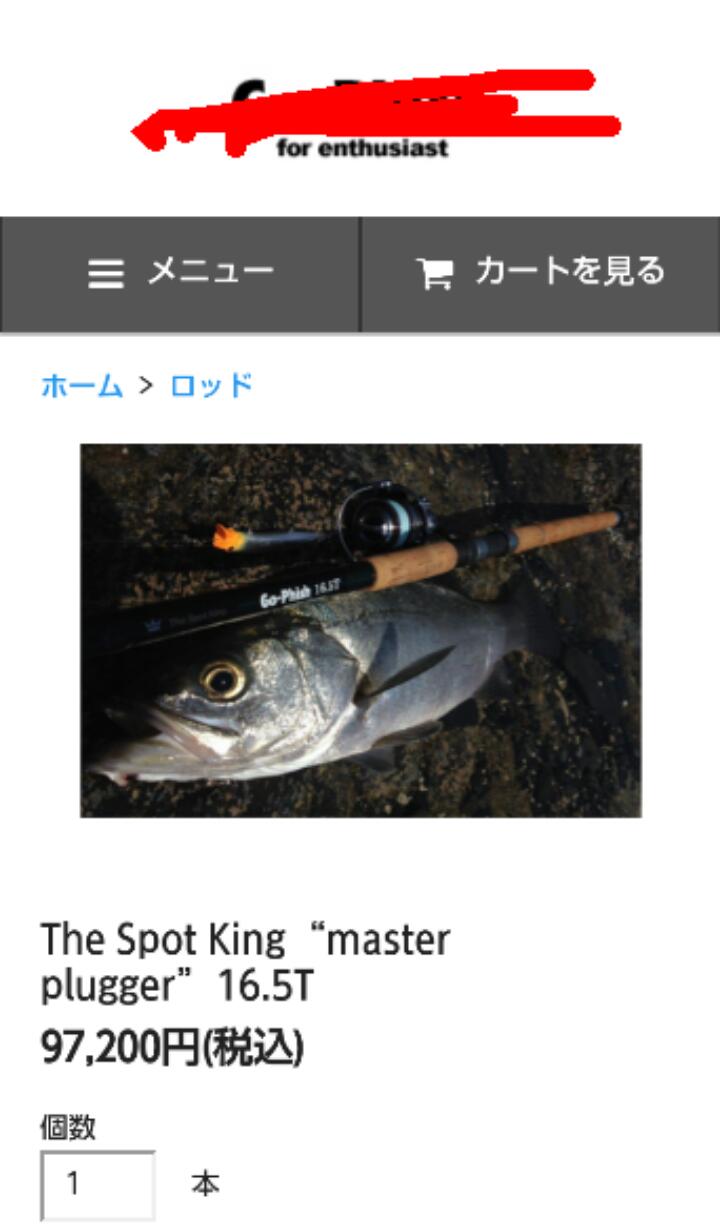720x1230 pixels.
Task: Open the Spot King product photo
Action: coord(361,631)
